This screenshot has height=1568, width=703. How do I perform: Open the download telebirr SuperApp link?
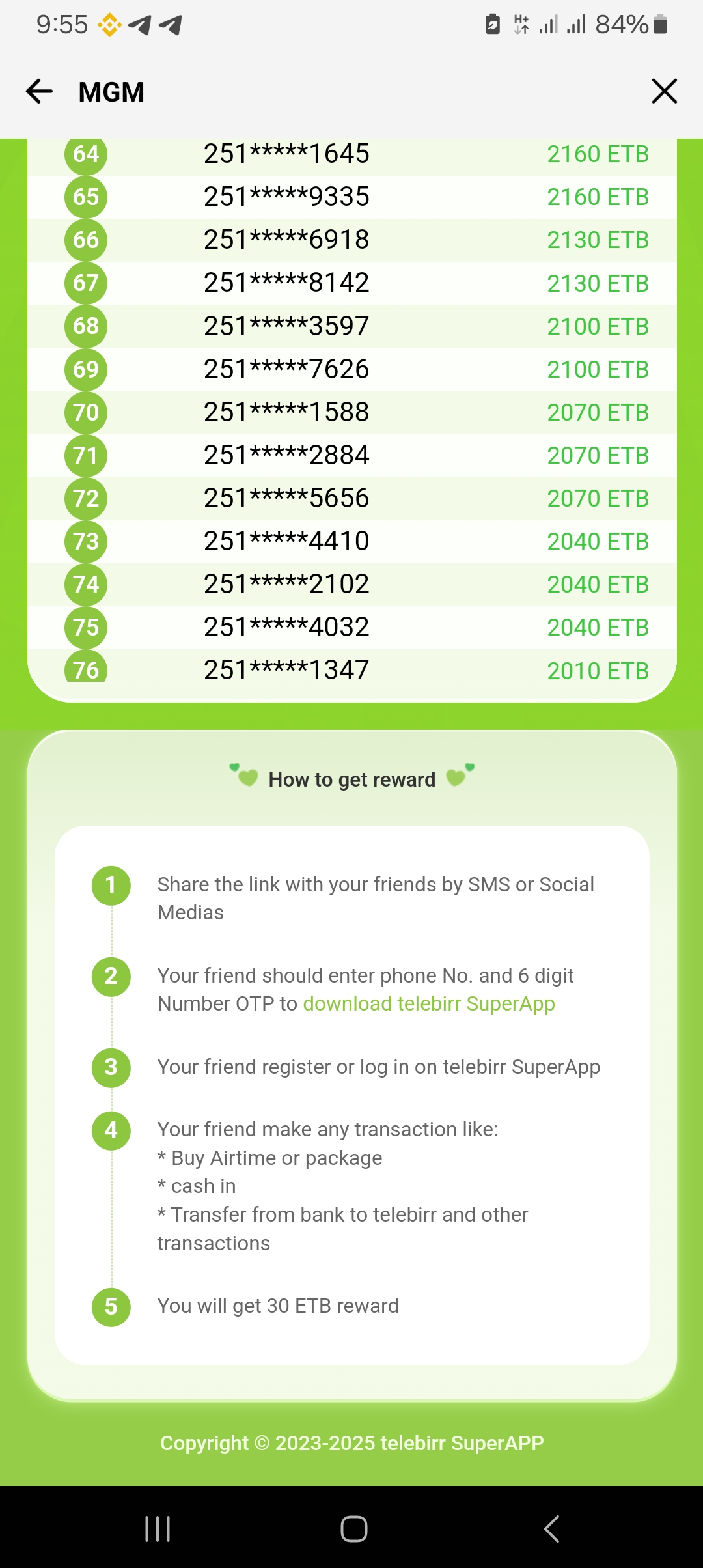[x=429, y=1003]
